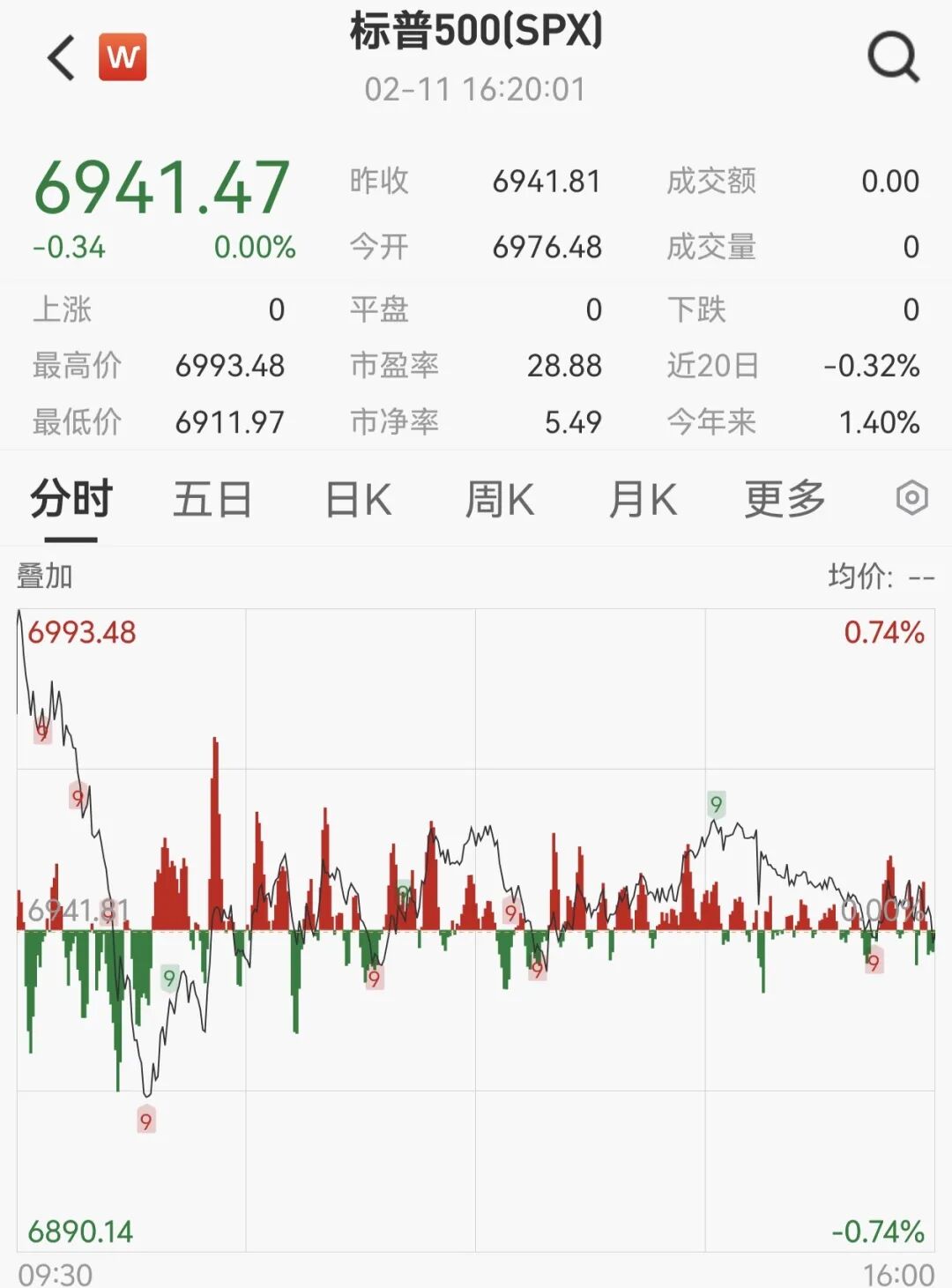This screenshot has width=952, height=1288.
Task: Switch to the 五日 five-day tab
Action: point(212,500)
